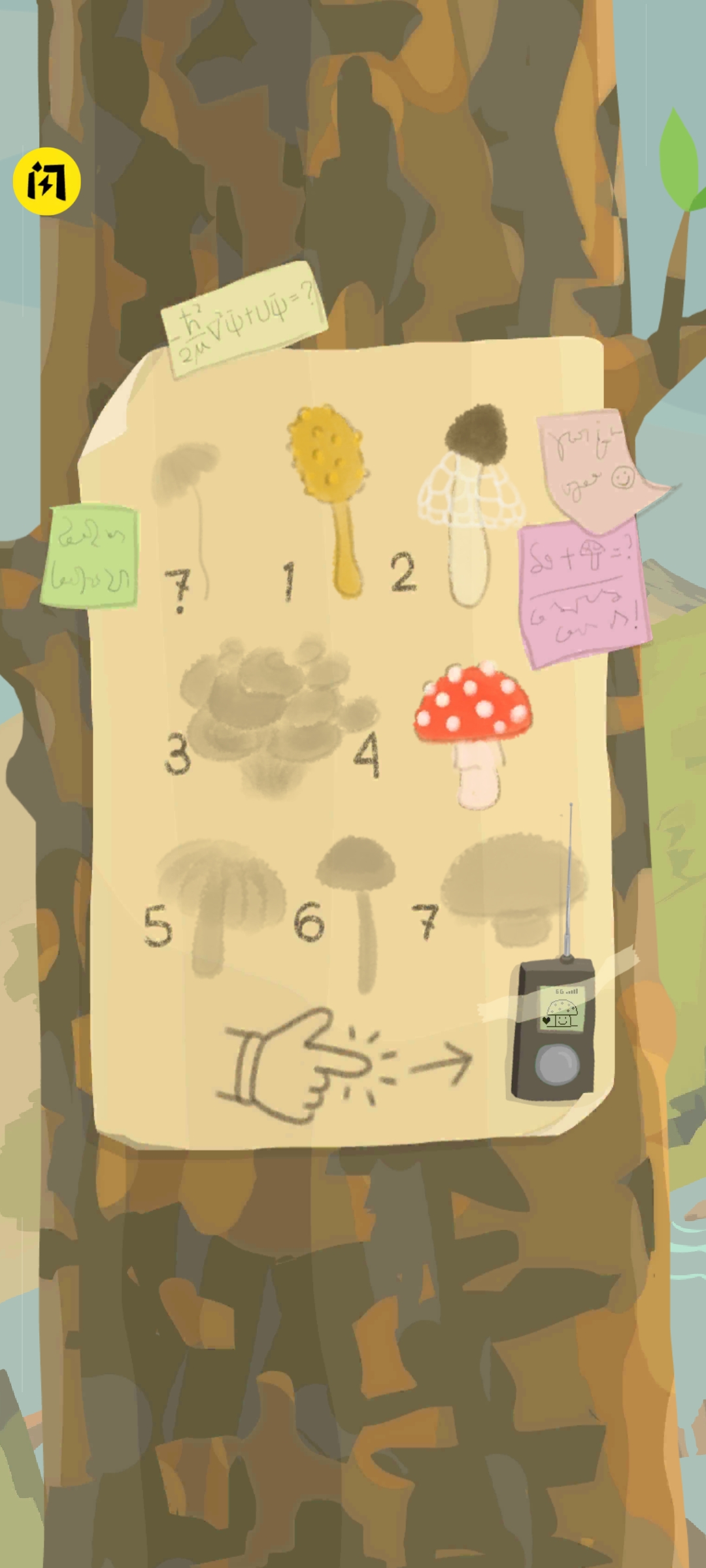This screenshot has height=1568, width=706.
Task: Tap the yellow round icon at top left
Action: 46,182
